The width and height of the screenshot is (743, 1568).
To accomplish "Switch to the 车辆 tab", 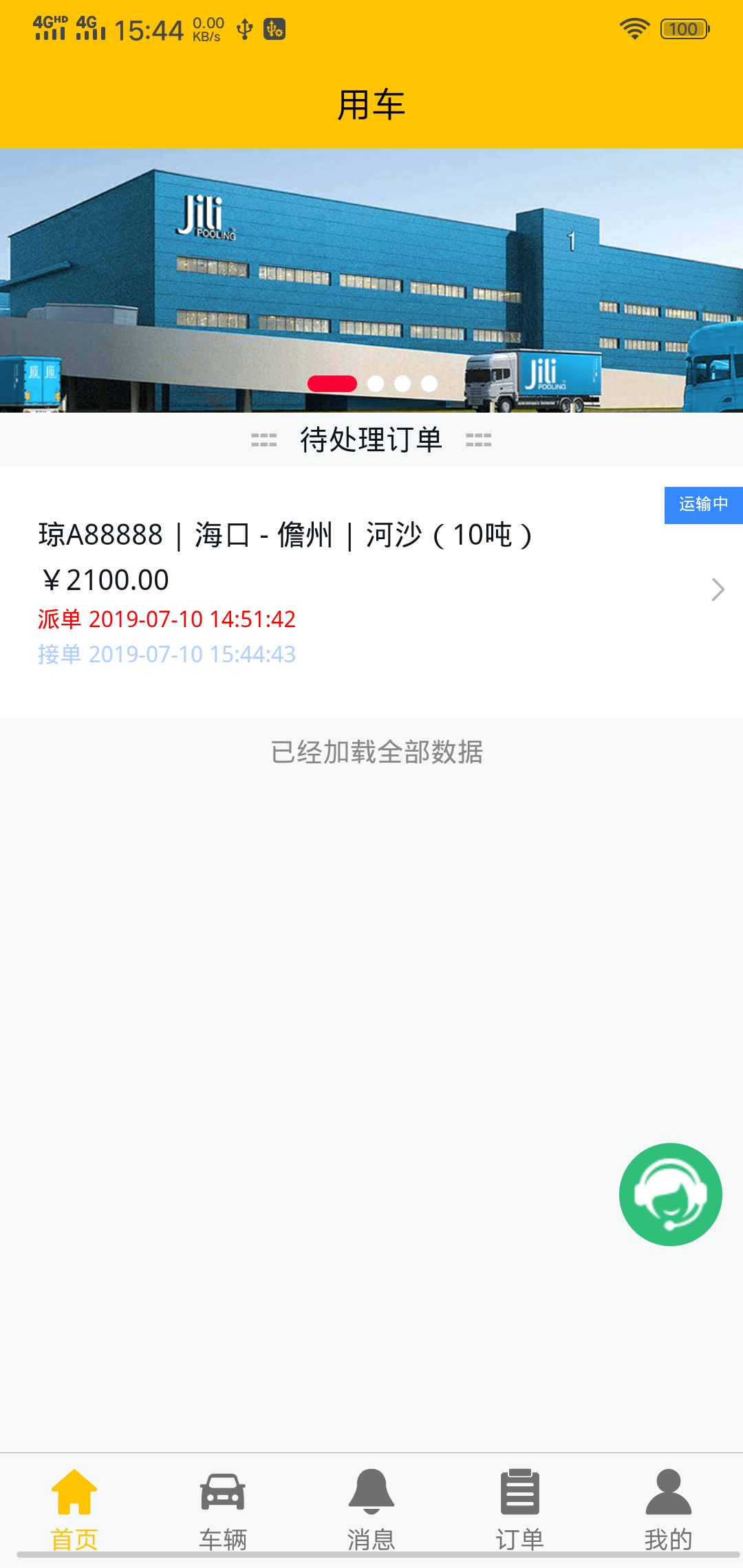I will (222, 1509).
